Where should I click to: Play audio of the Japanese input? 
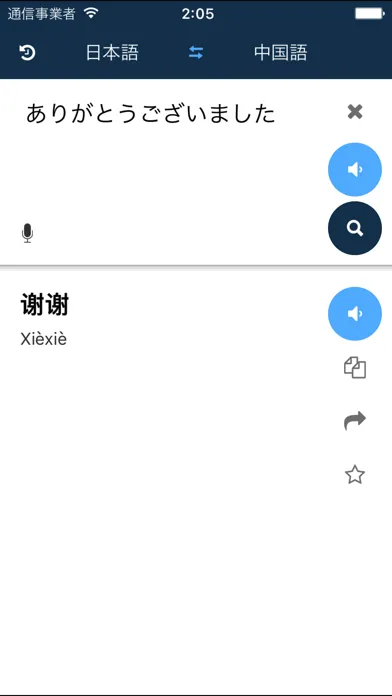coord(355,170)
